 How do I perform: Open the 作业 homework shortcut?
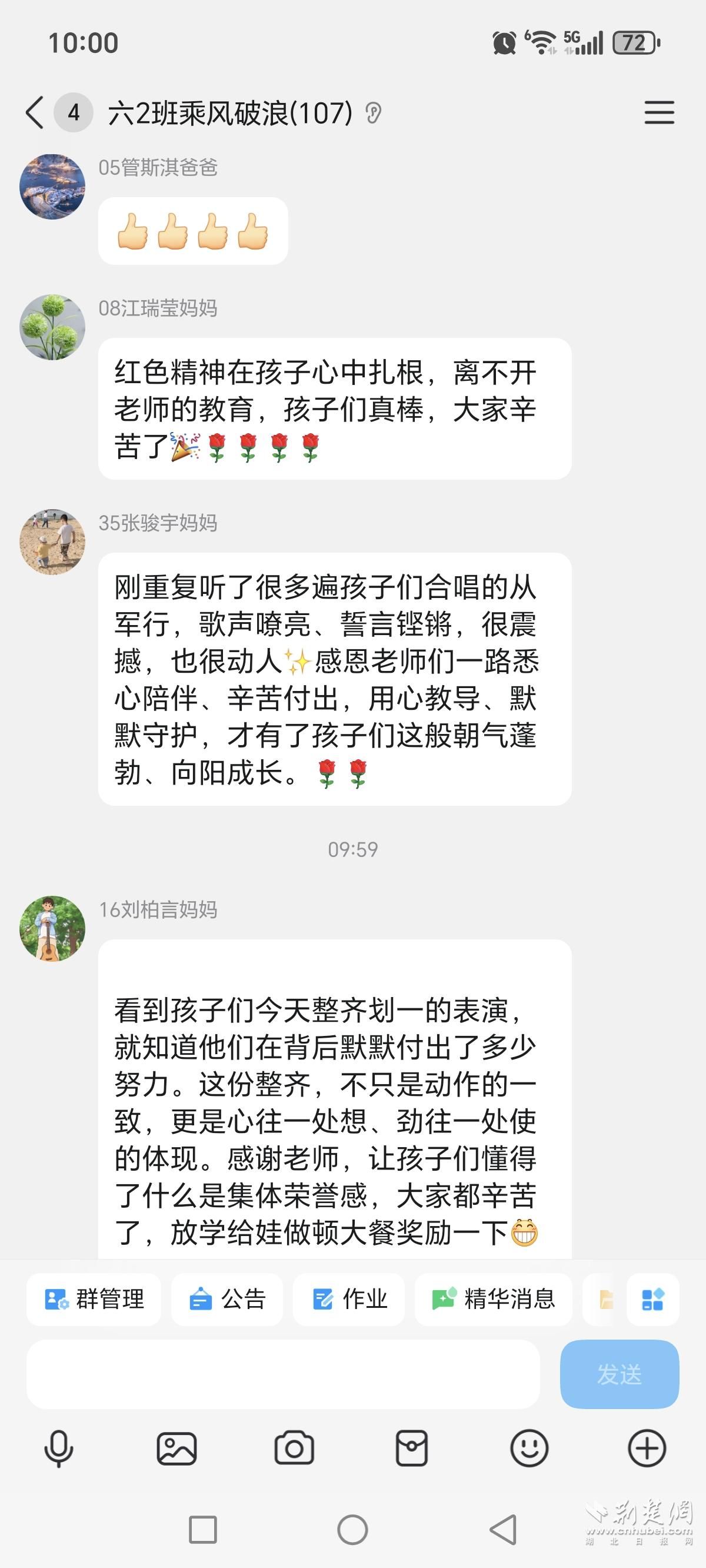(349, 1300)
